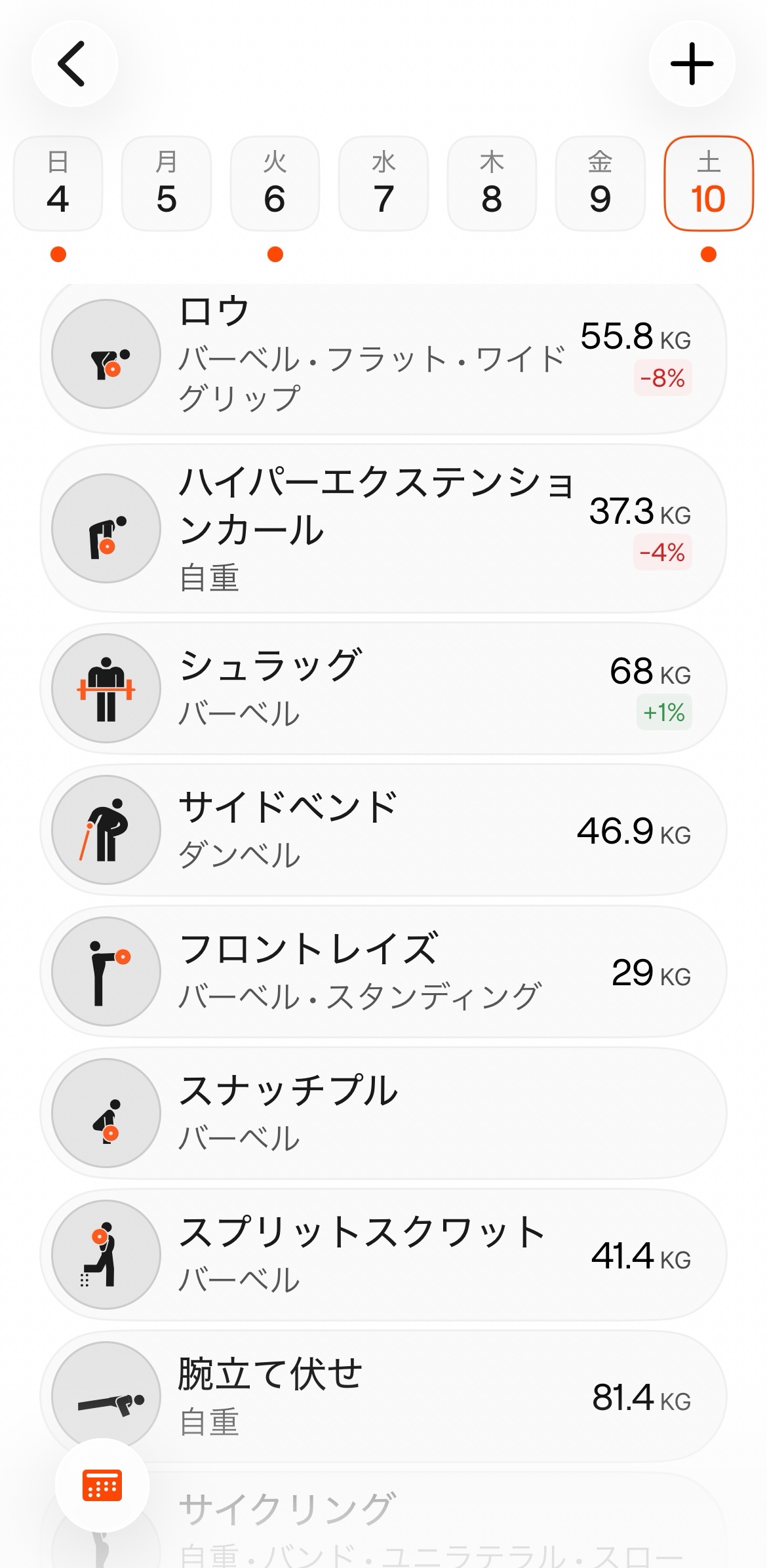Select Monday the 5th

point(167,184)
